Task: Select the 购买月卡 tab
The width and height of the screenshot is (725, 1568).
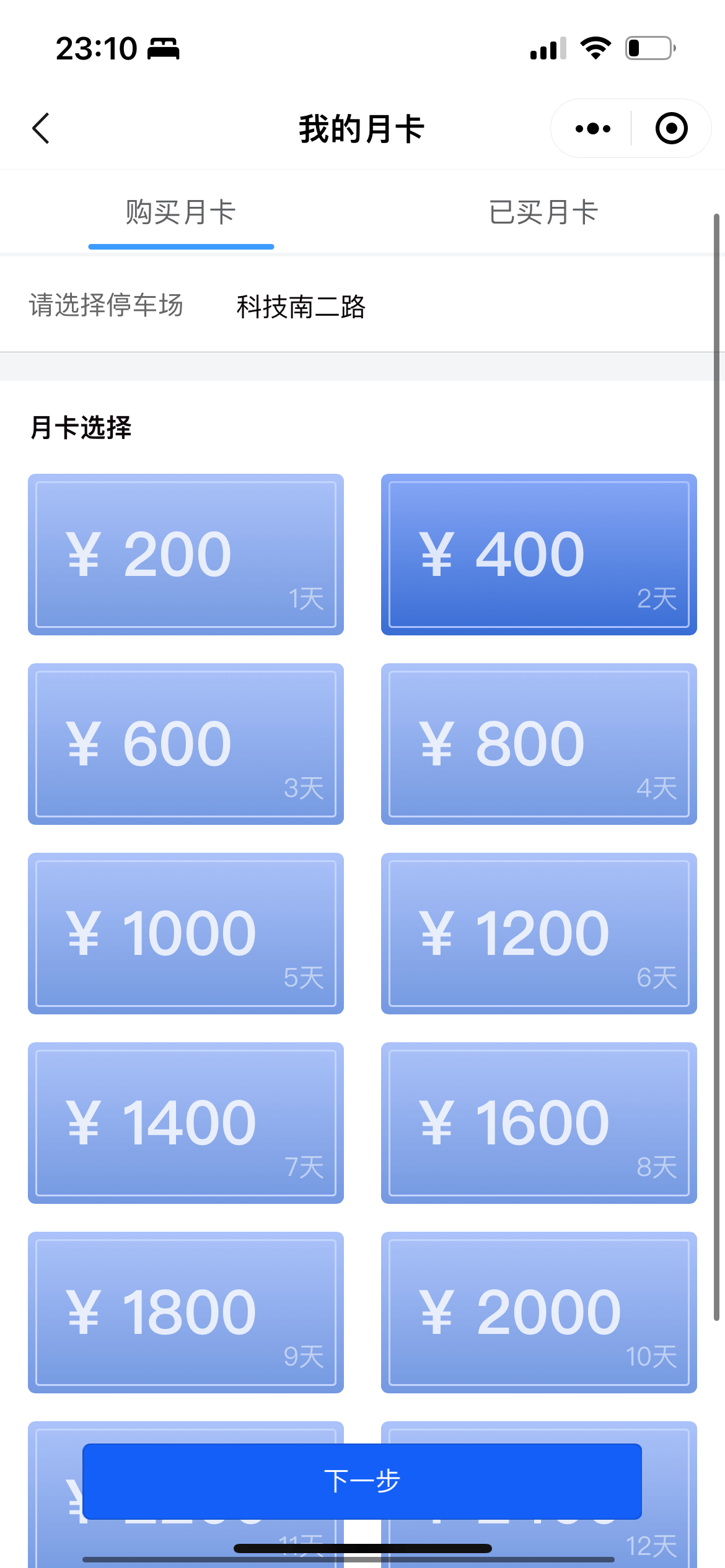Action: coord(181,212)
